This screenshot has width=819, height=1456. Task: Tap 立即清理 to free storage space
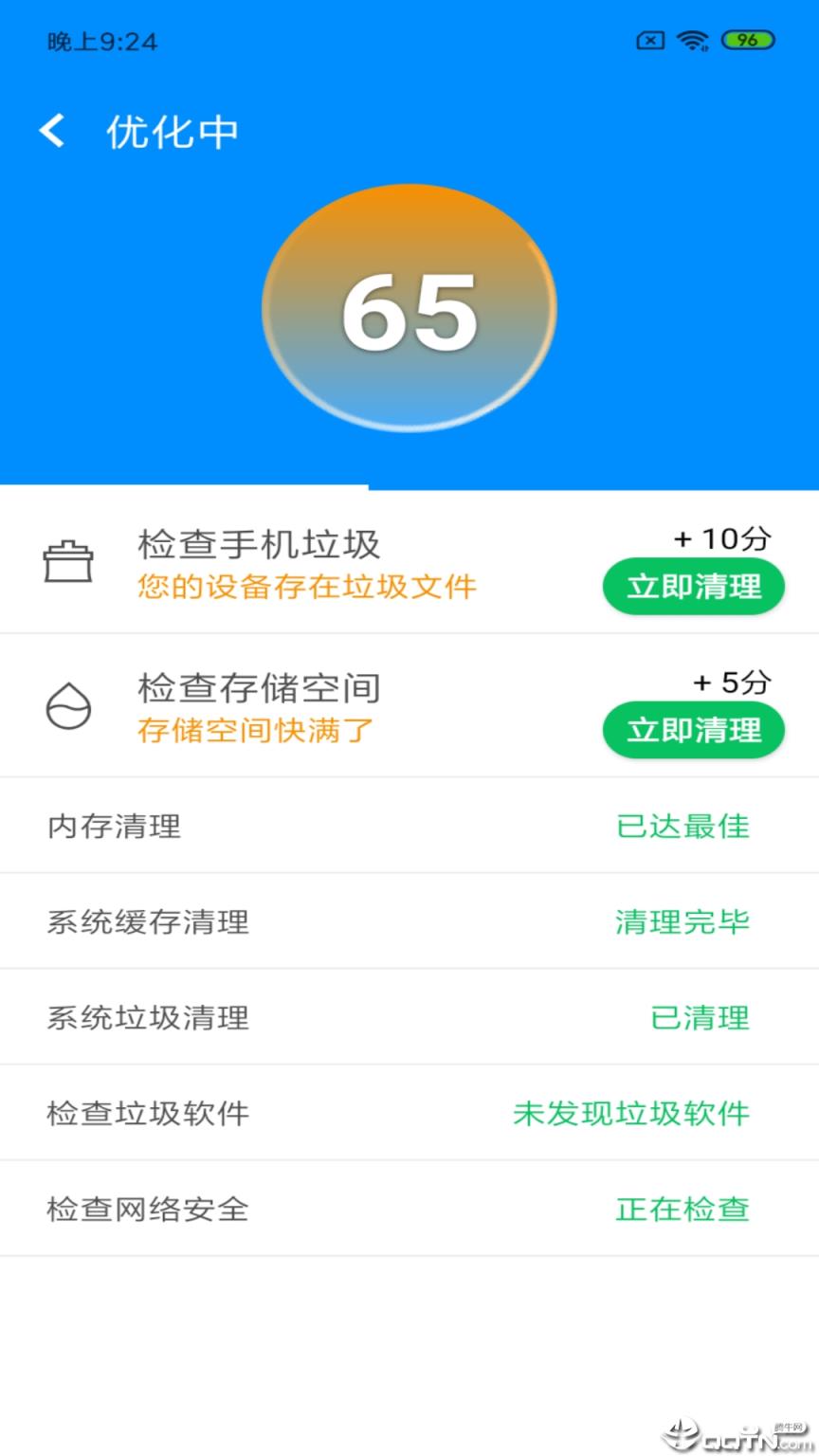pyautogui.click(x=693, y=730)
